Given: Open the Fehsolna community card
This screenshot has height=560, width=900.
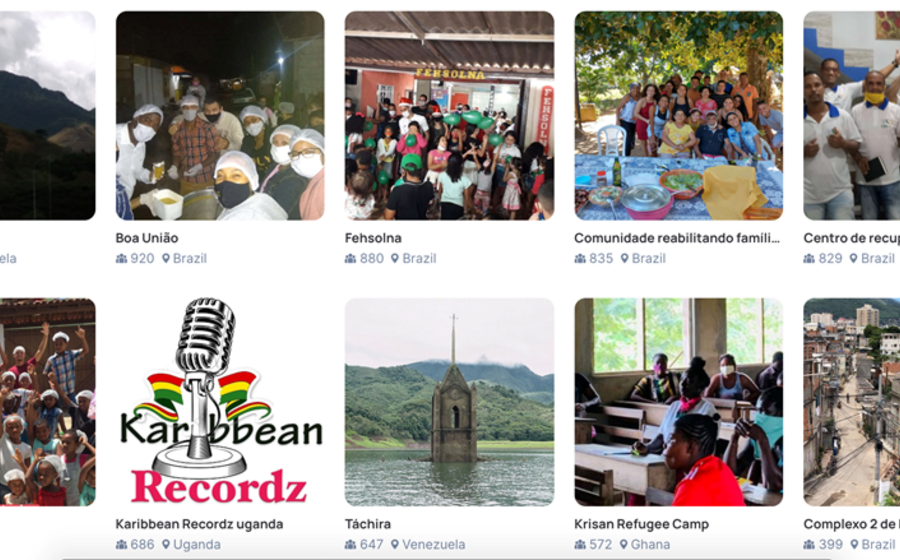Looking at the screenshot, I should 449,117.
